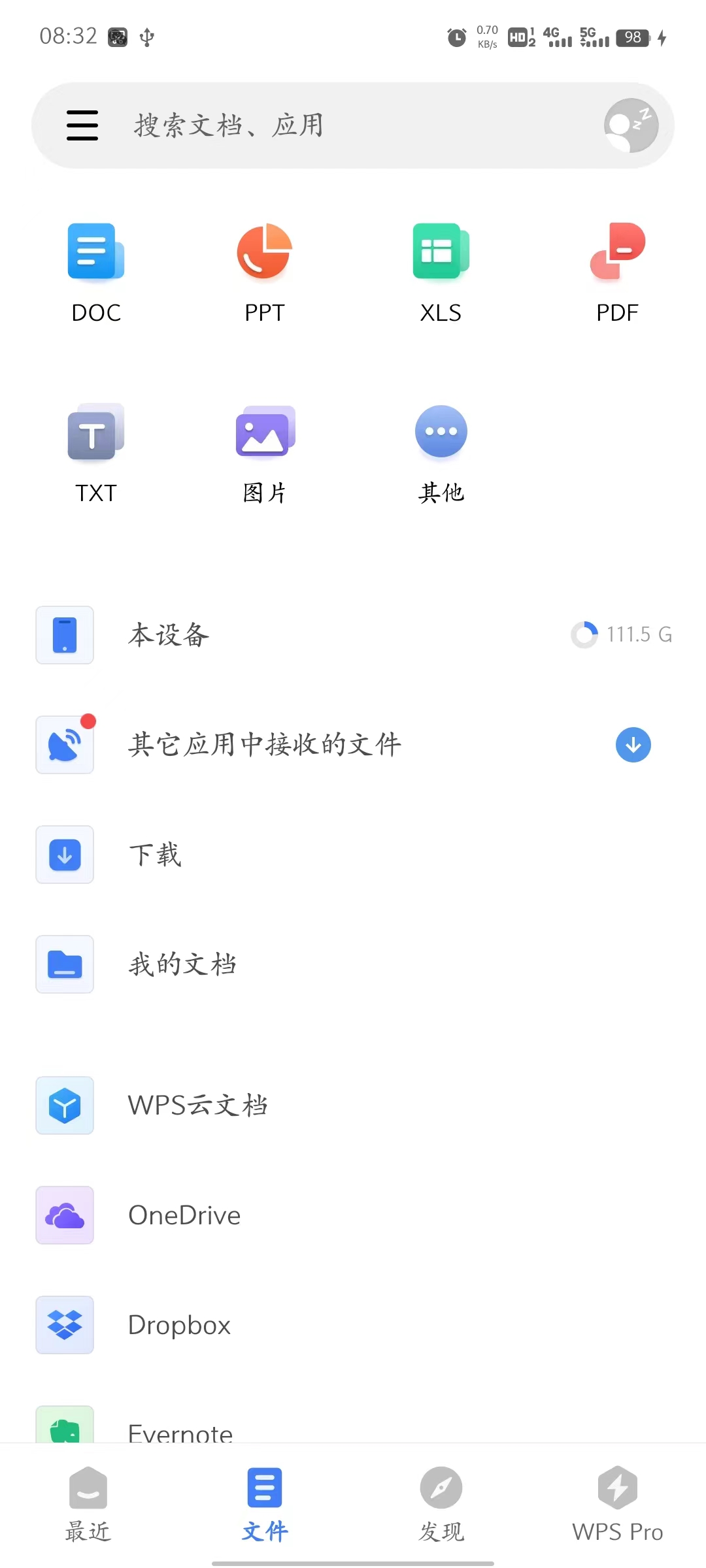Switch to the 最近 tab
This screenshot has width=706, height=1568.
(88, 1504)
